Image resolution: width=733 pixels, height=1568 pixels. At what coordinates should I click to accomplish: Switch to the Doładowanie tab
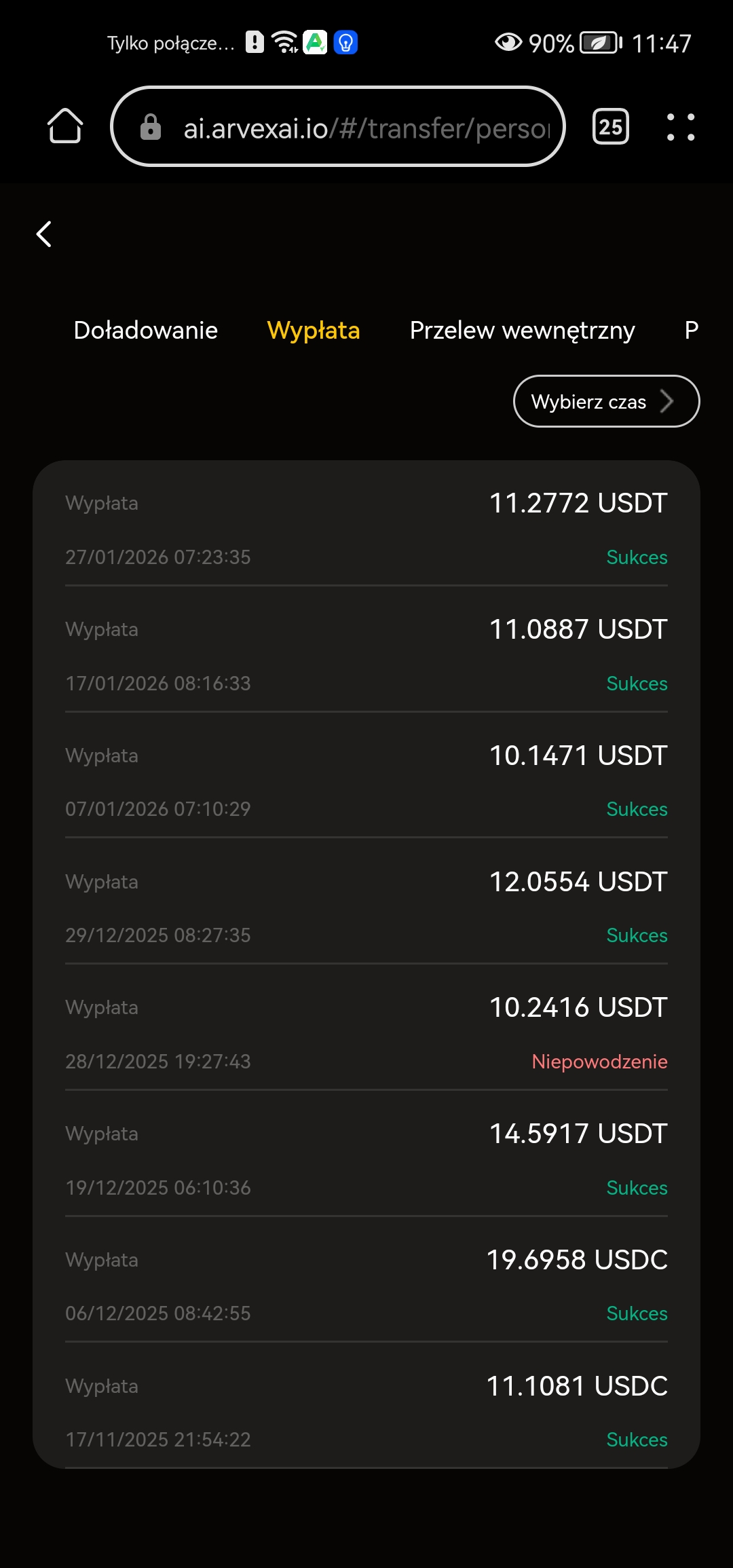click(x=145, y=331)
